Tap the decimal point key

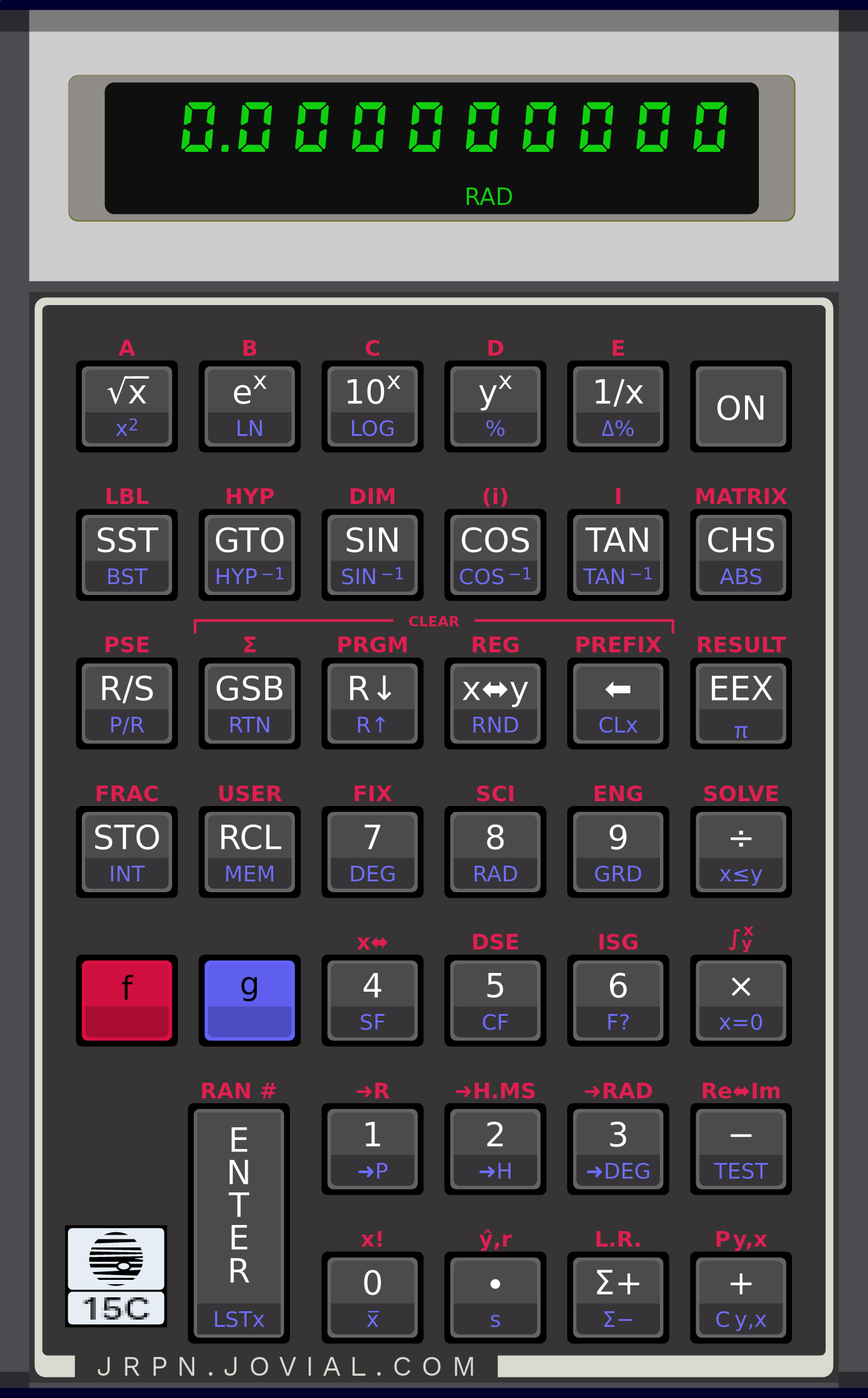pyautogui.click(x=495, y=1297)
